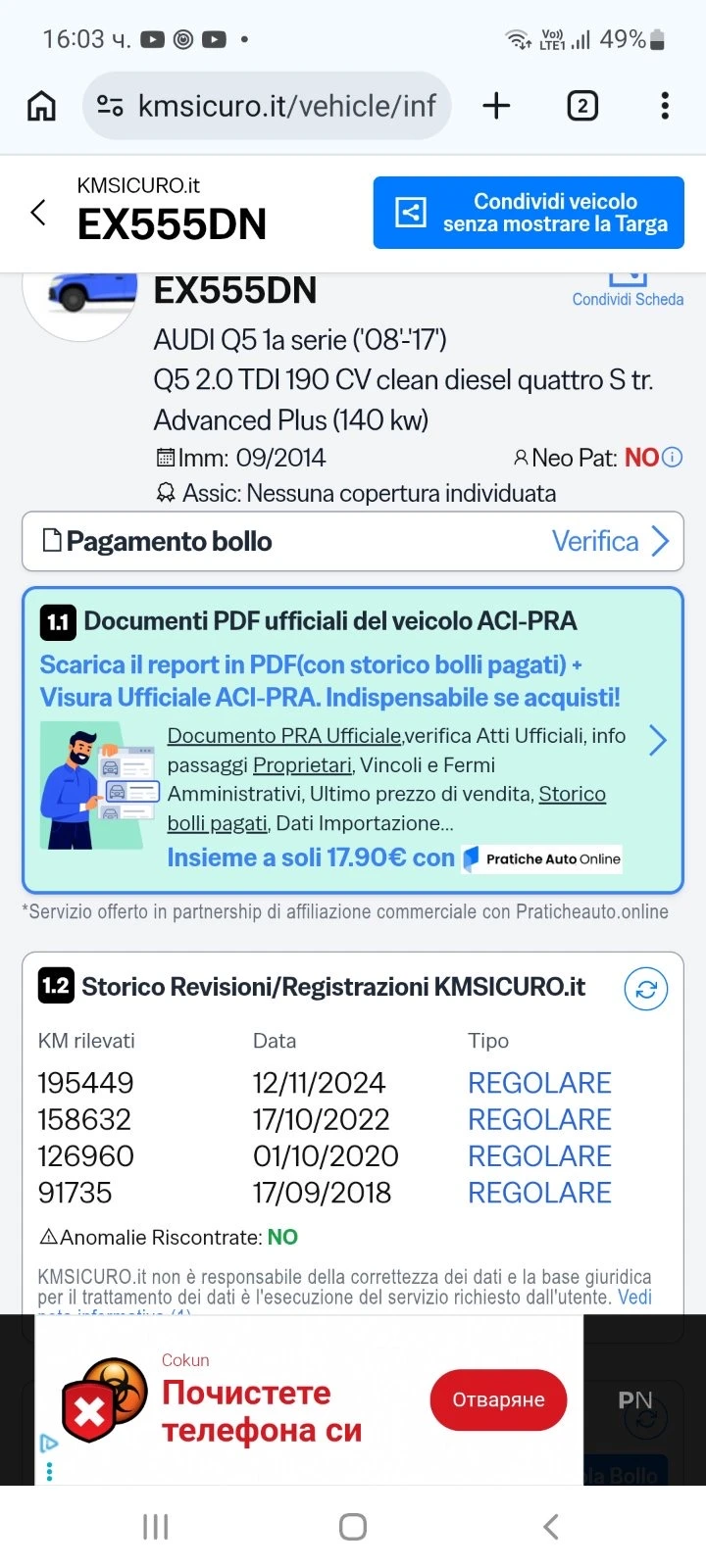Go back using the KMSICURO.it header arrow
Viewport: 706px width, 1568px height.
pyautogui.click(x=38, y=212)
